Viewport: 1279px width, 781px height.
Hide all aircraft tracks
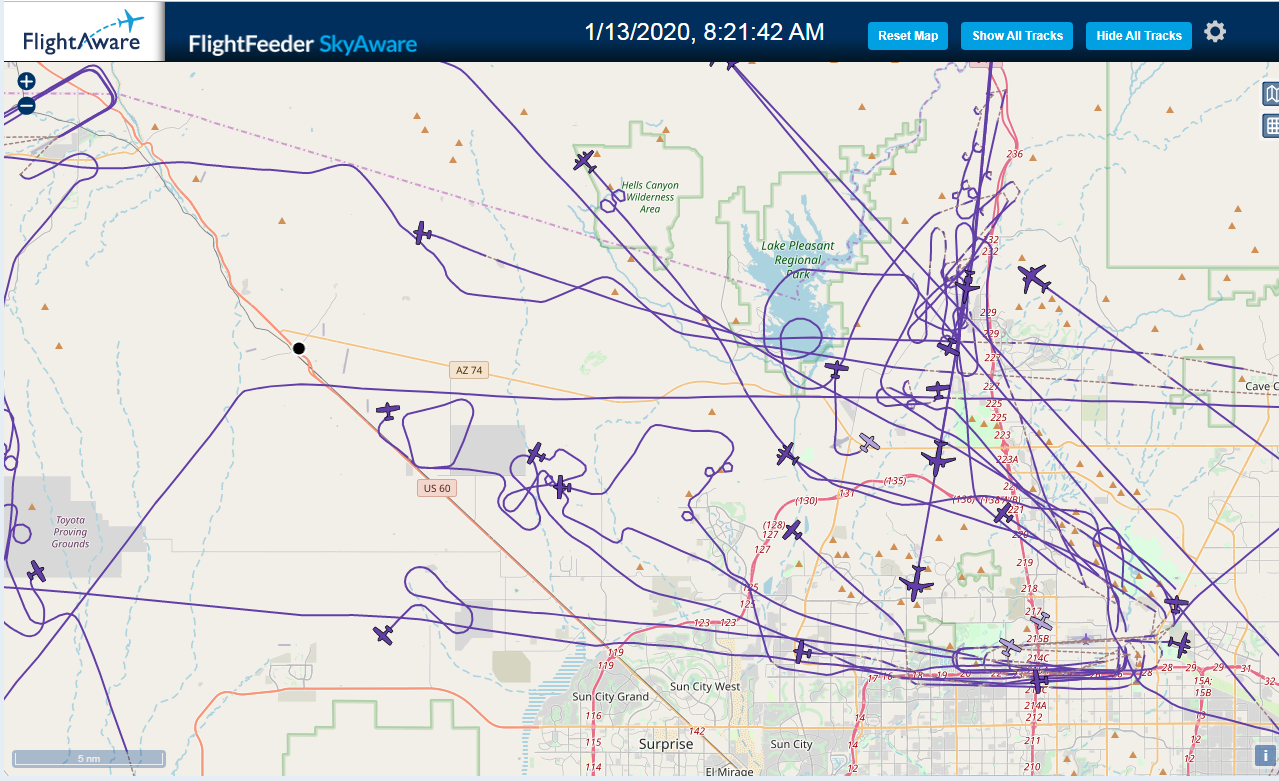1139,36
